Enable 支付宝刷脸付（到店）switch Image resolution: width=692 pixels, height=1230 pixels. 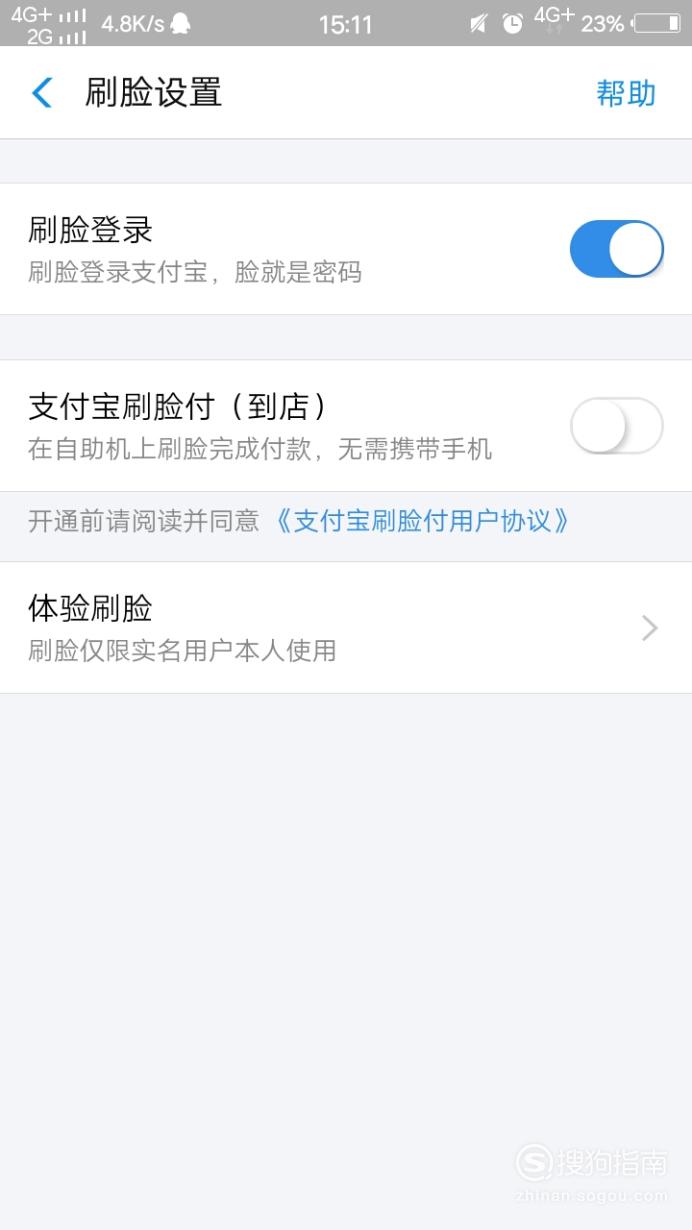pos(617,426)
